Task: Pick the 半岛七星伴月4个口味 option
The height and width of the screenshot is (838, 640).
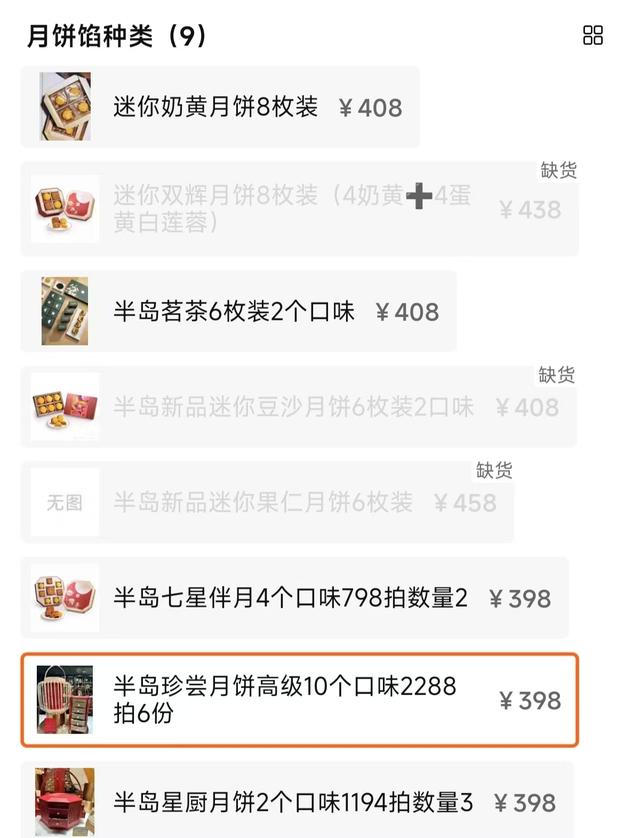Action: point(294,598)
